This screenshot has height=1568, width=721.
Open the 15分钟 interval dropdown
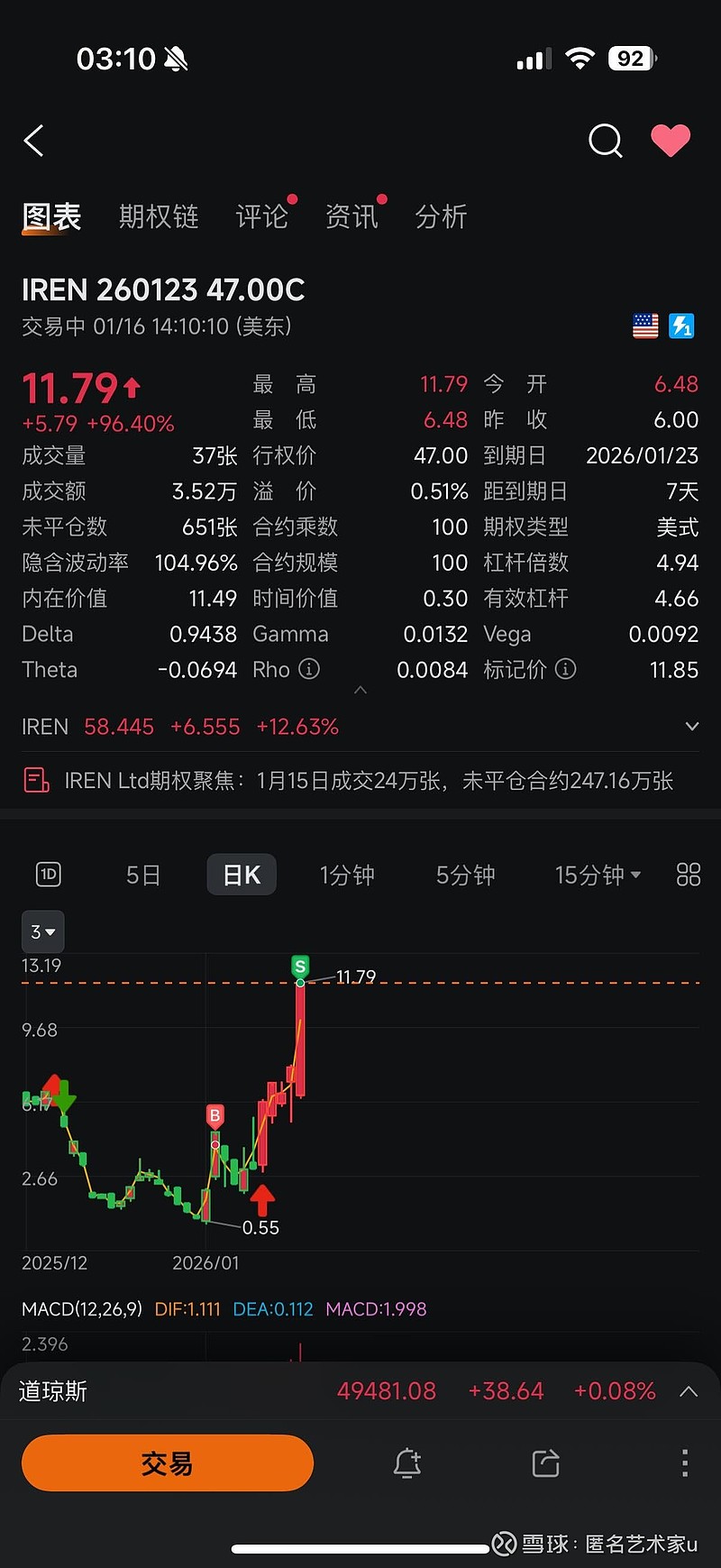[x=597, y=875]
